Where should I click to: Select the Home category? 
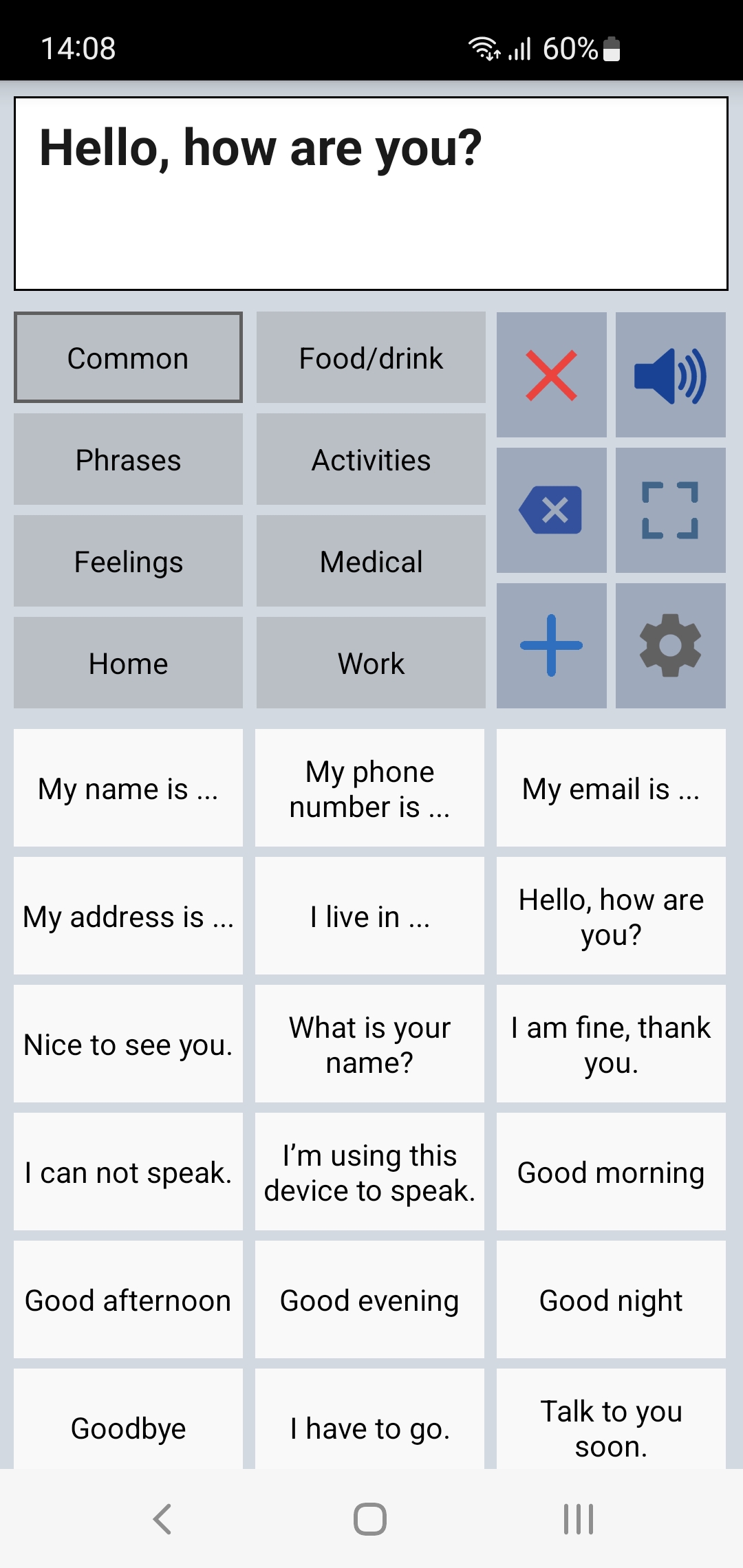click(x=128, y=663)
